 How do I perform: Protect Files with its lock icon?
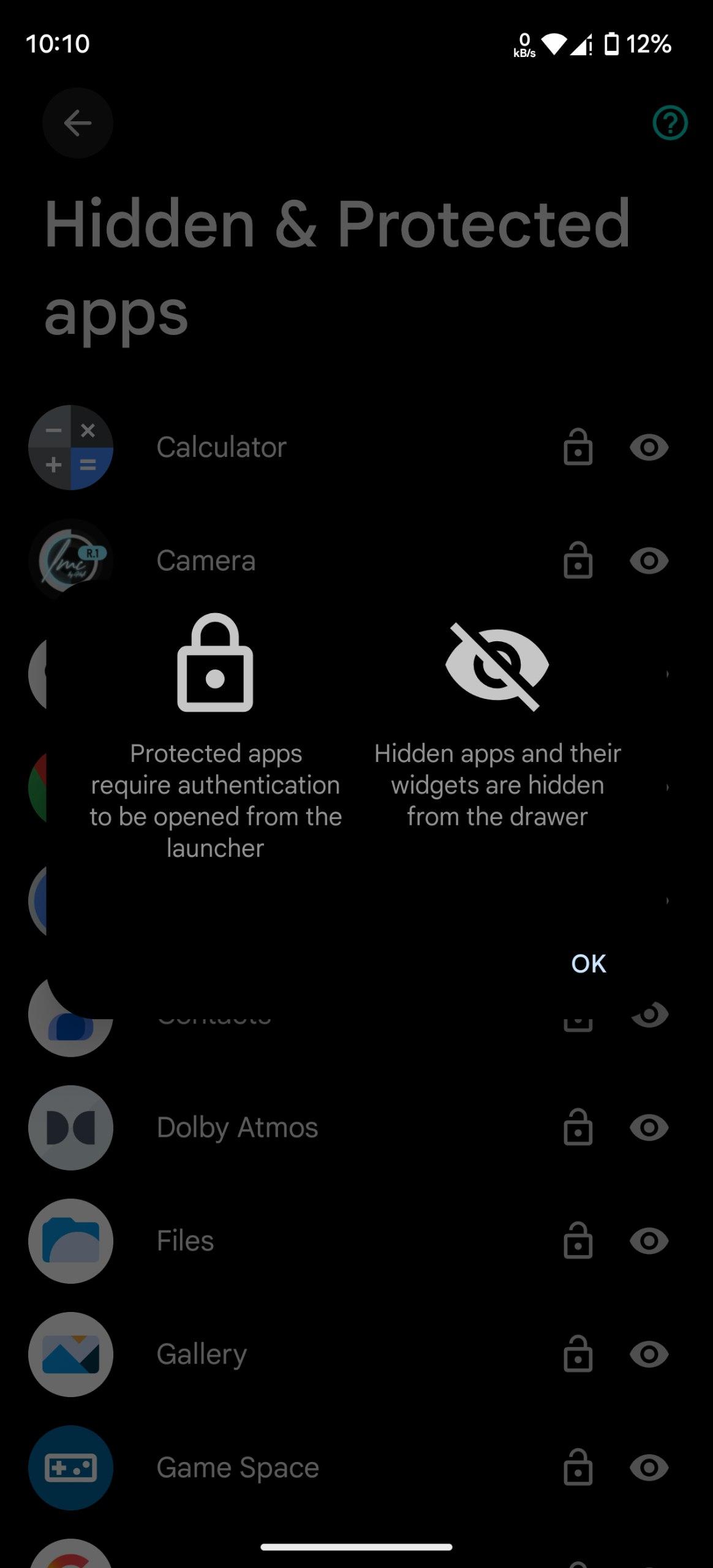[578, 1240]
